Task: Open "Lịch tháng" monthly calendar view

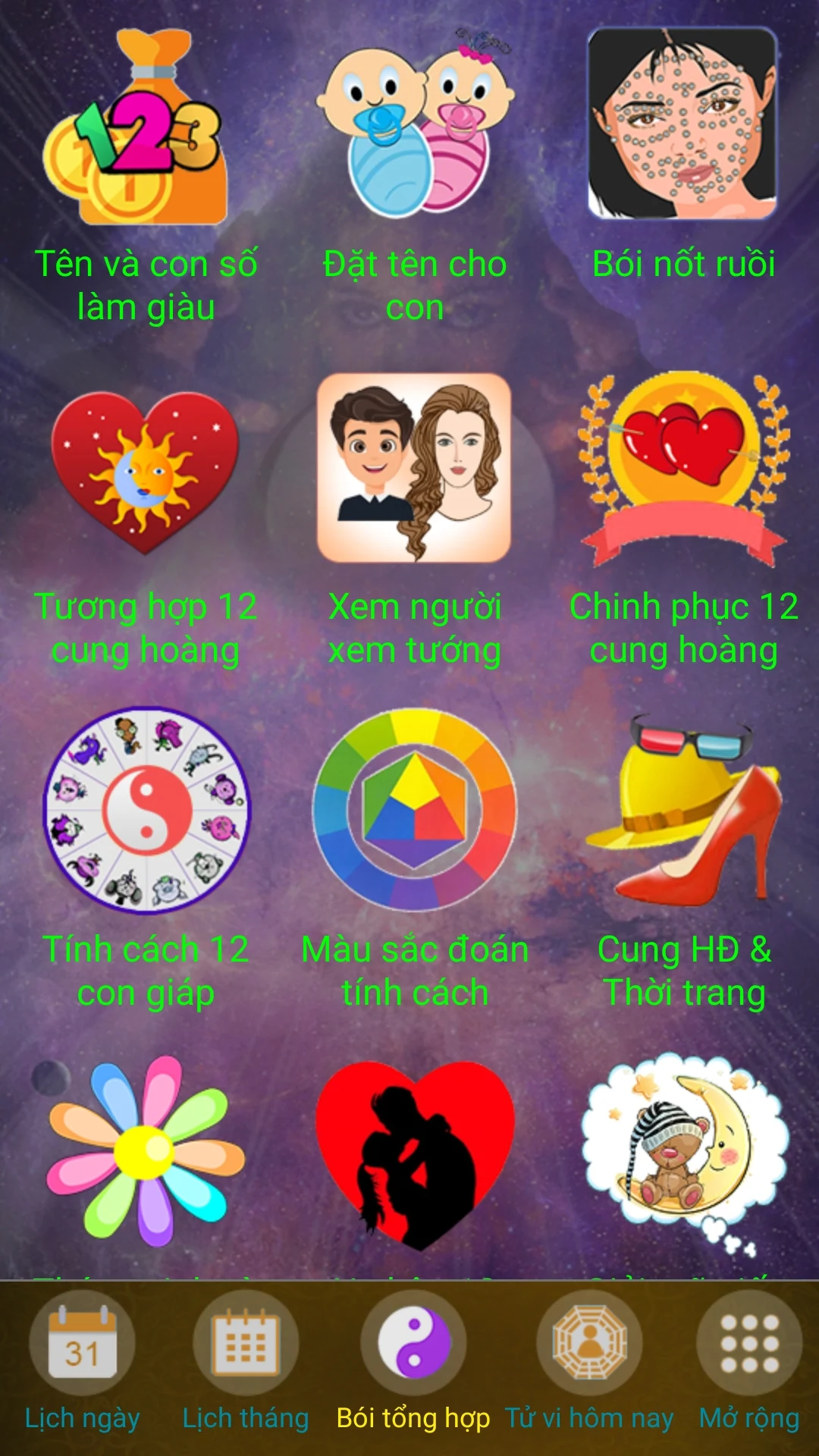Action: coord(244,1341)
